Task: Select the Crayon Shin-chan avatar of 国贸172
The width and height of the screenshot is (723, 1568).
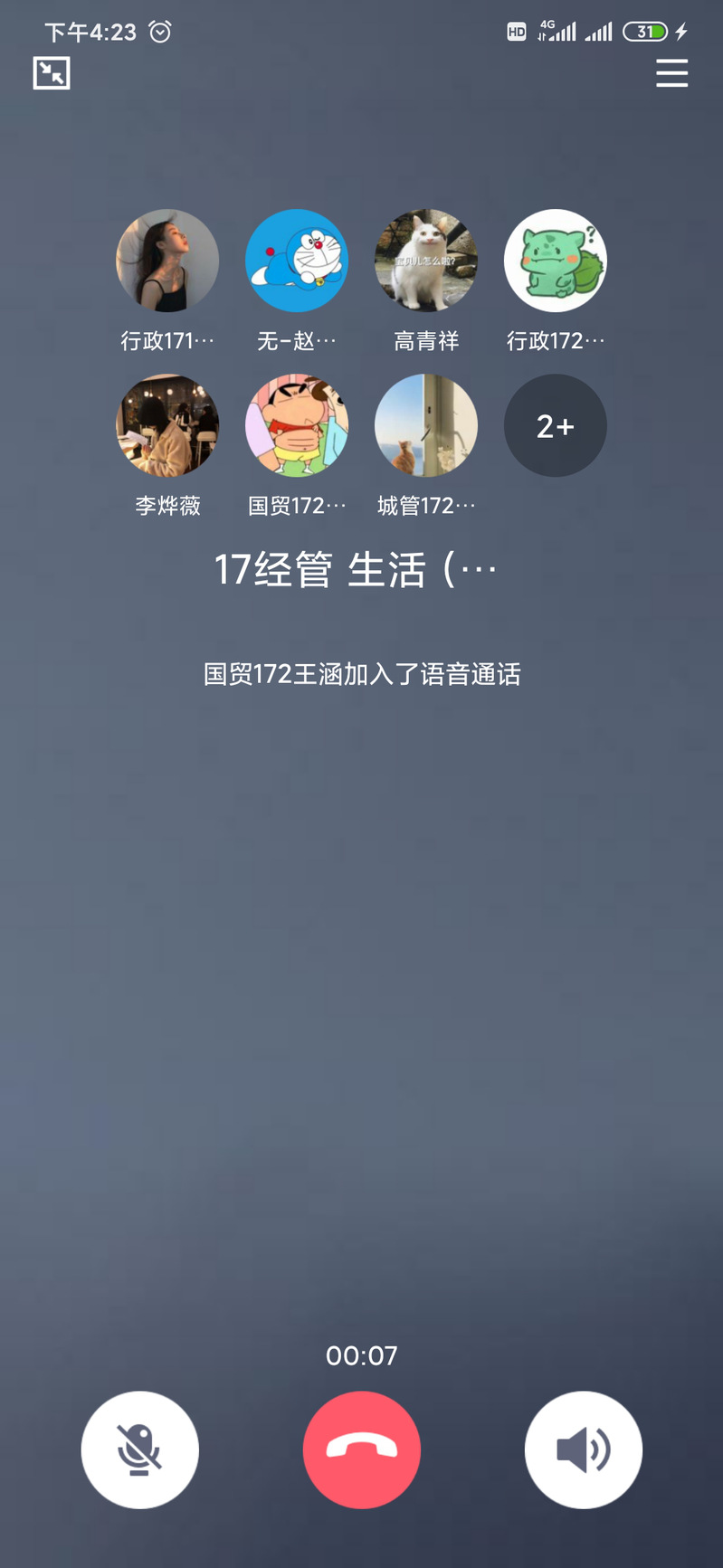Action: click(297, 425)
